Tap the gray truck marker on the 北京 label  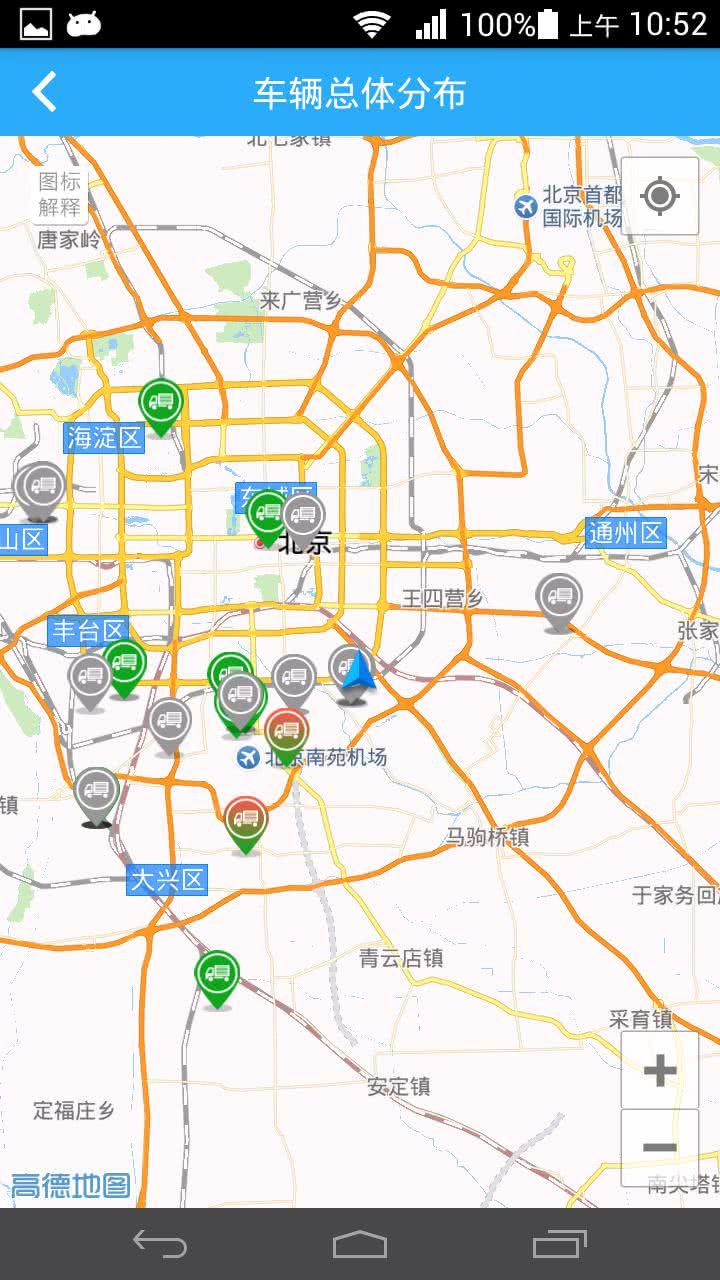pyautogui.click(x=304, y=517)
